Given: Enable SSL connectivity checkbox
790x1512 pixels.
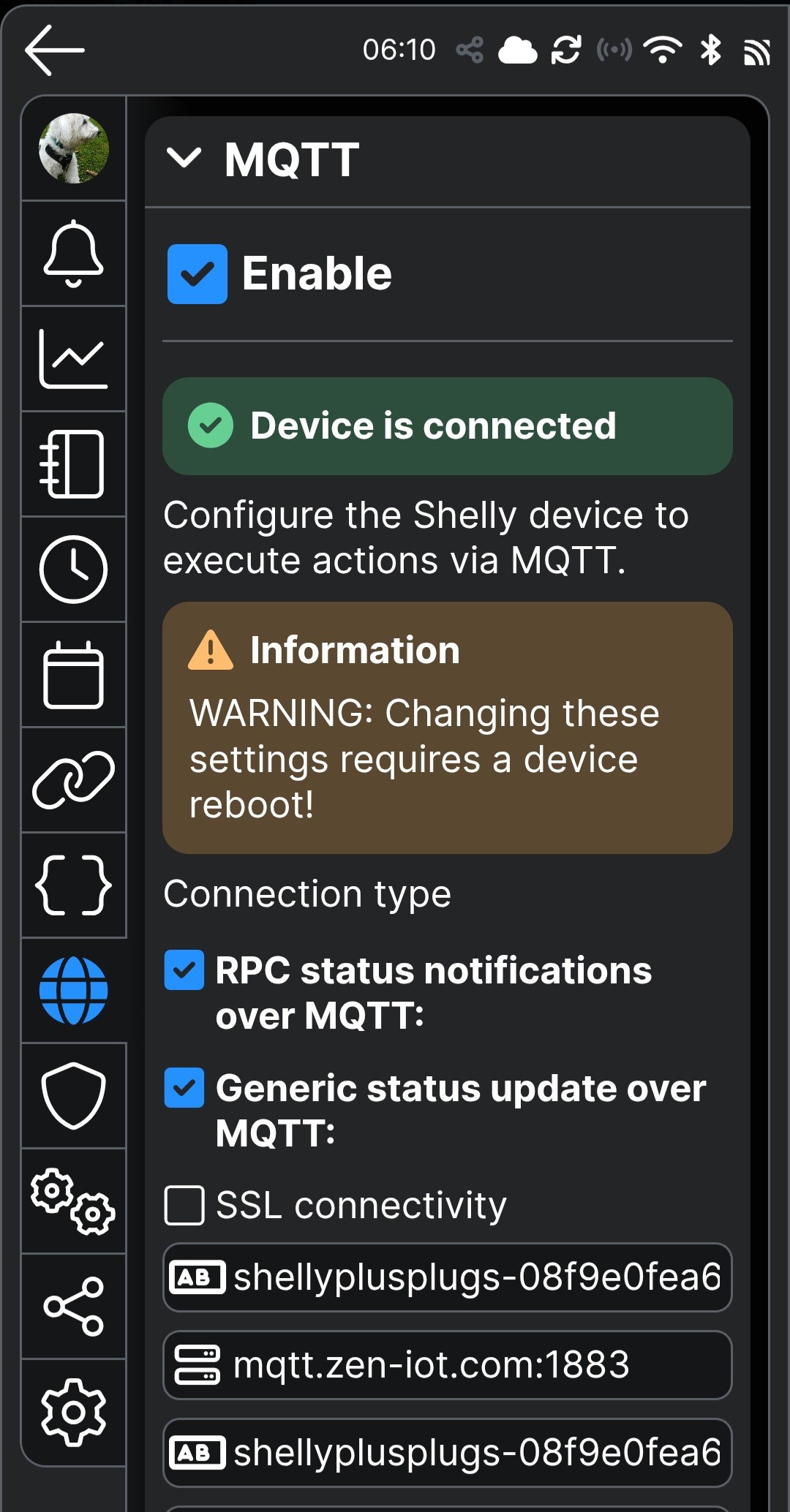Looking at the screenshot, I should 184,1205.
